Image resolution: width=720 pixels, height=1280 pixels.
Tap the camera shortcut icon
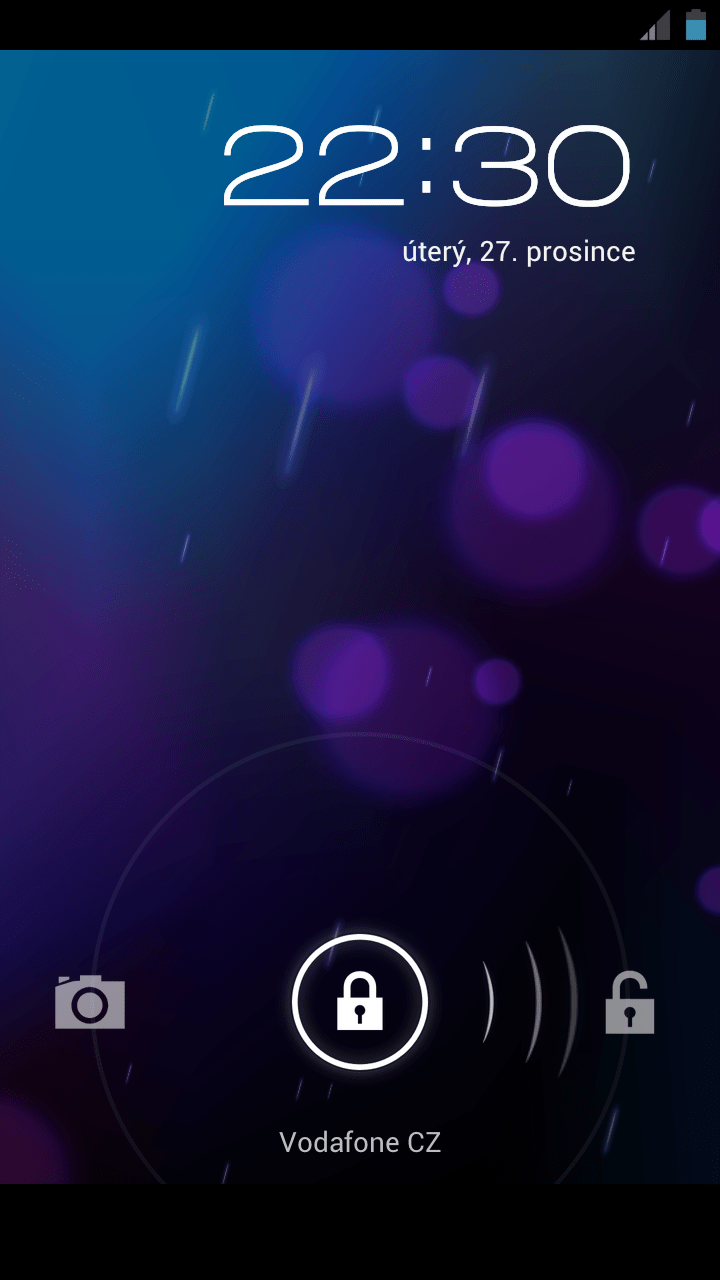click(x=90, y=1001)
